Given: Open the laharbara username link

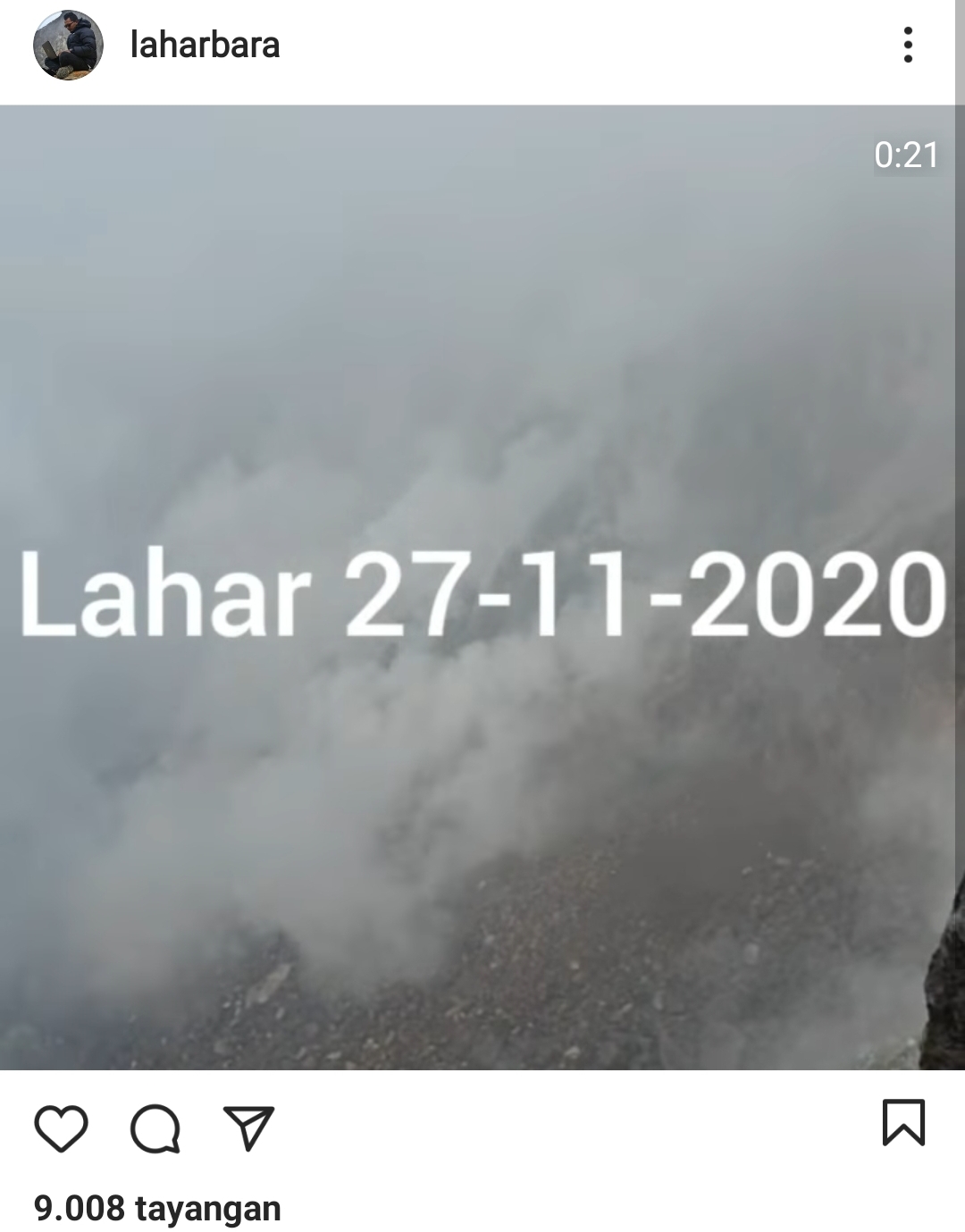Looking at the screenshot, I should (205, 46).
